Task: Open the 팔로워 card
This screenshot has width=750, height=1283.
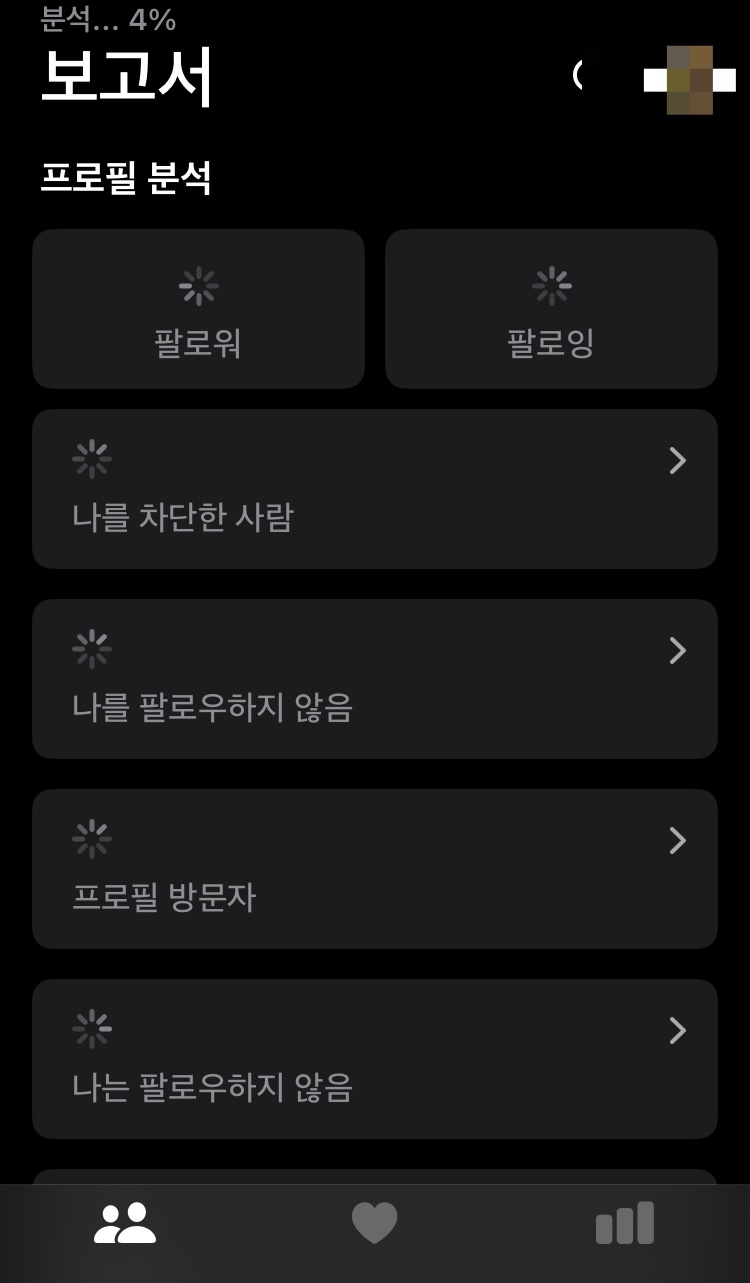Action: (x=198, y=309)
